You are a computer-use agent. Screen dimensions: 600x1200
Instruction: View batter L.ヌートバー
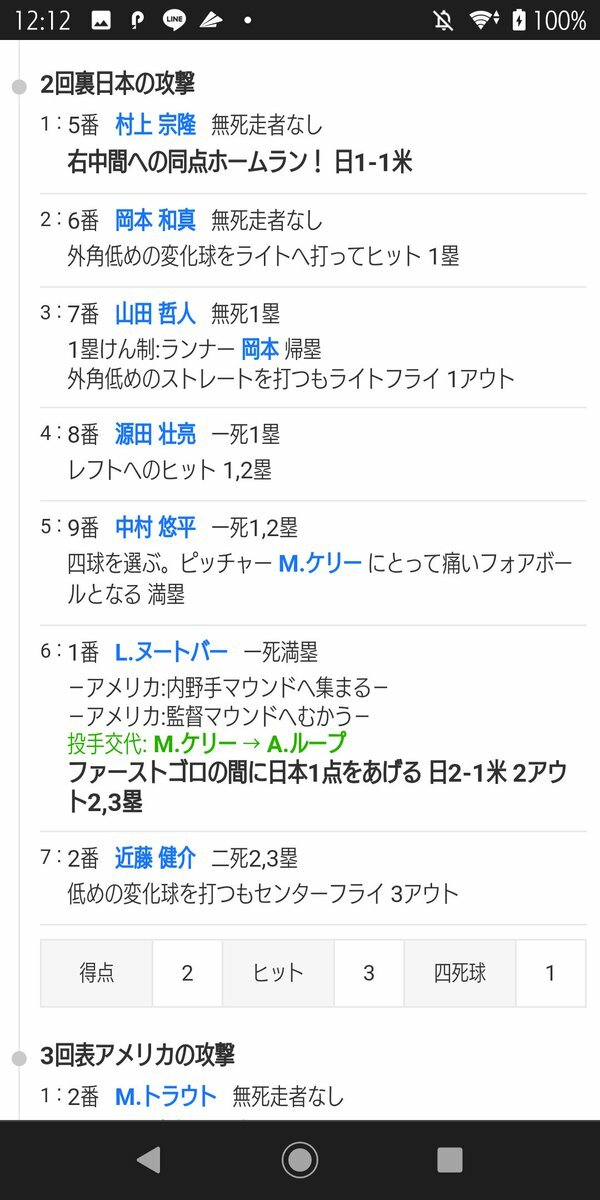(171, 652)
